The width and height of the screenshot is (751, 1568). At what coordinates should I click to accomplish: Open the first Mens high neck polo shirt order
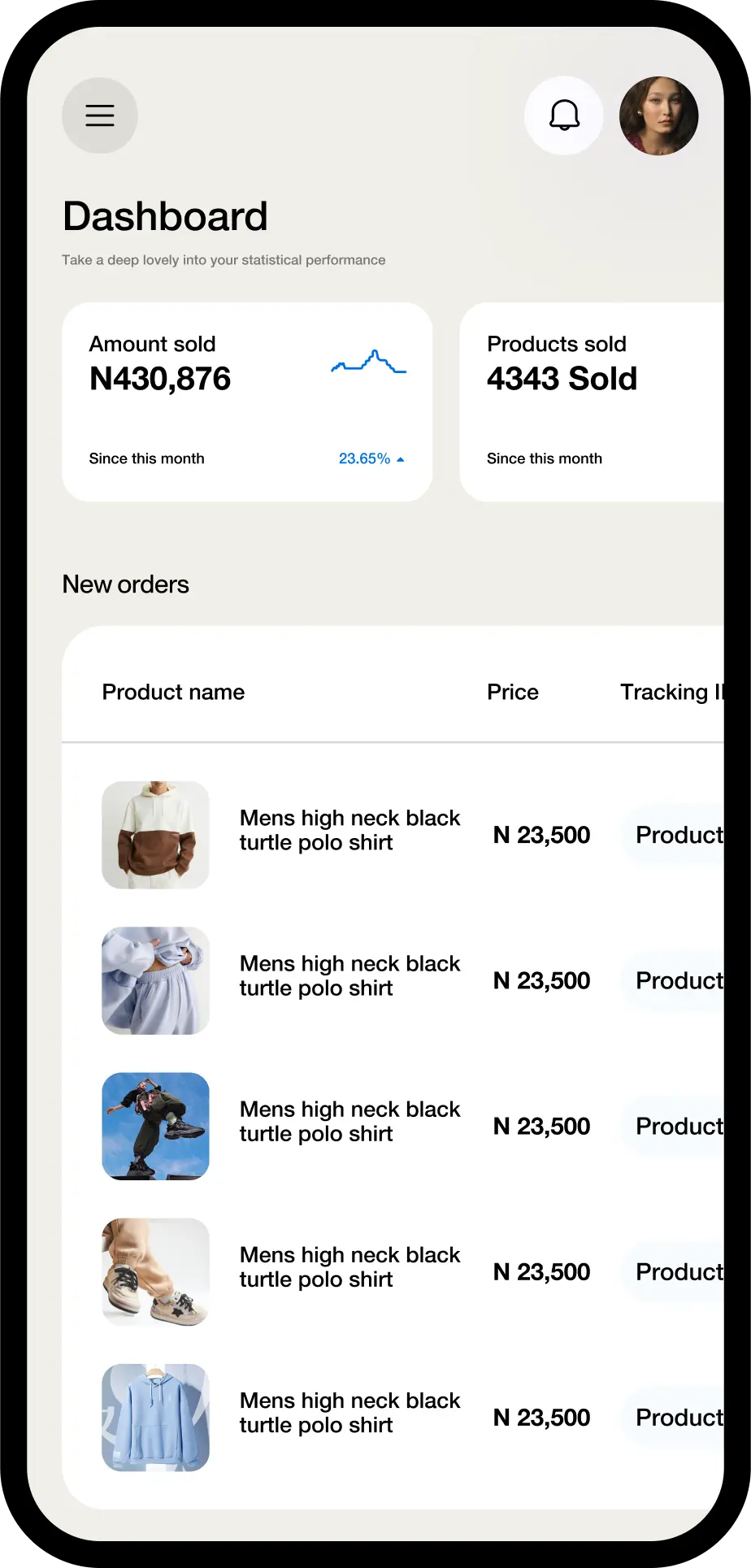(x=349, y=830)
